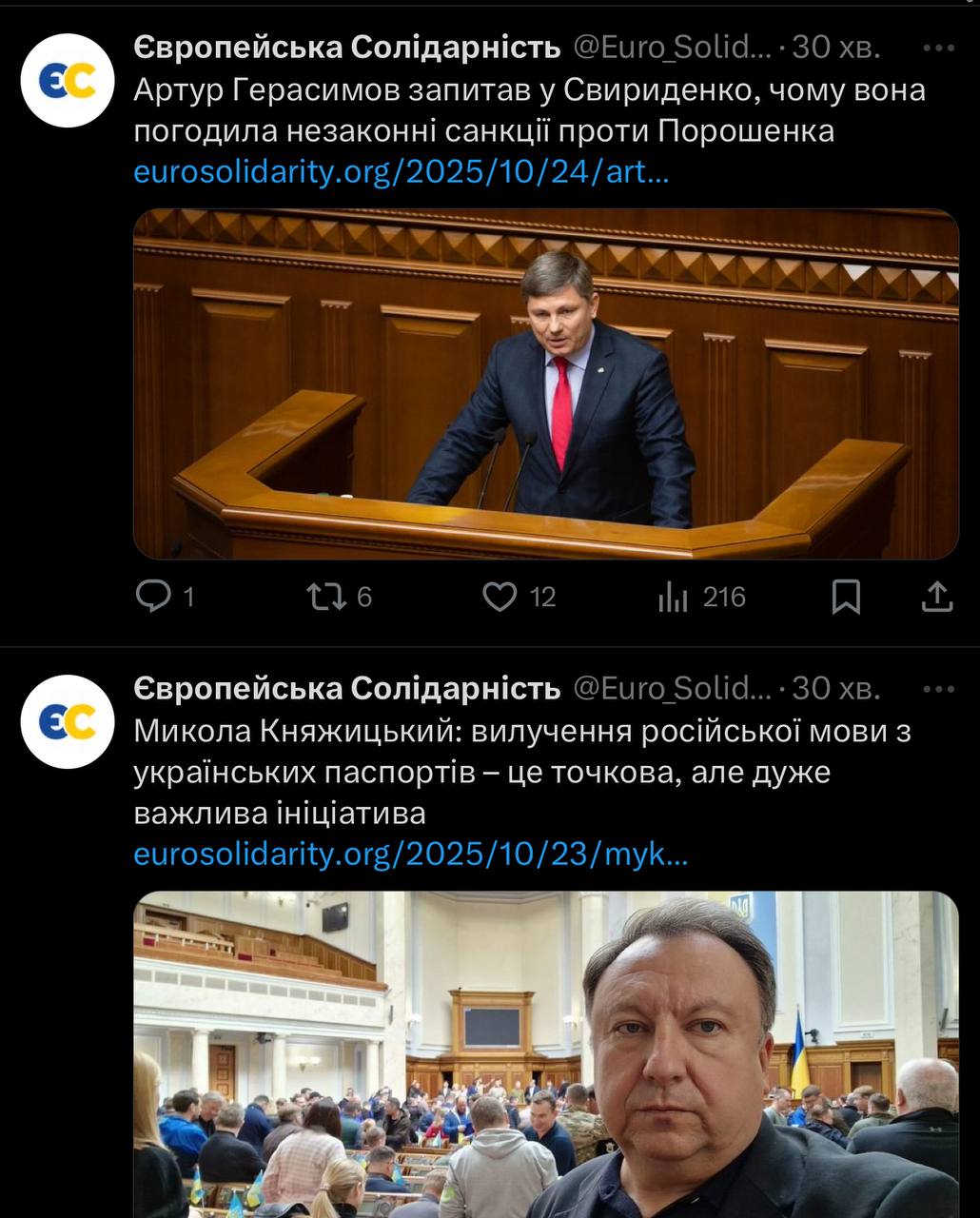View analytics for the Герасимов post
The height and width of the screenshot is (1218, 980).
[674, 597]
